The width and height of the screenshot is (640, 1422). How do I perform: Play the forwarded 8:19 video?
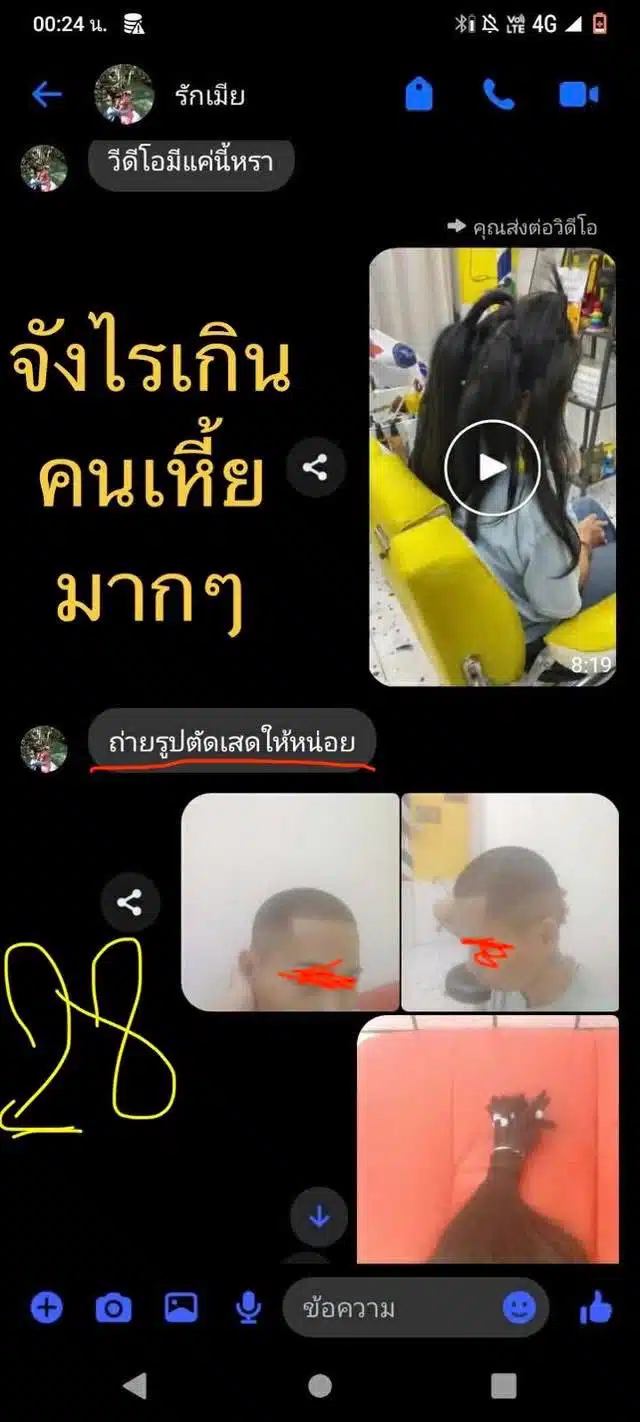point(492,467)
